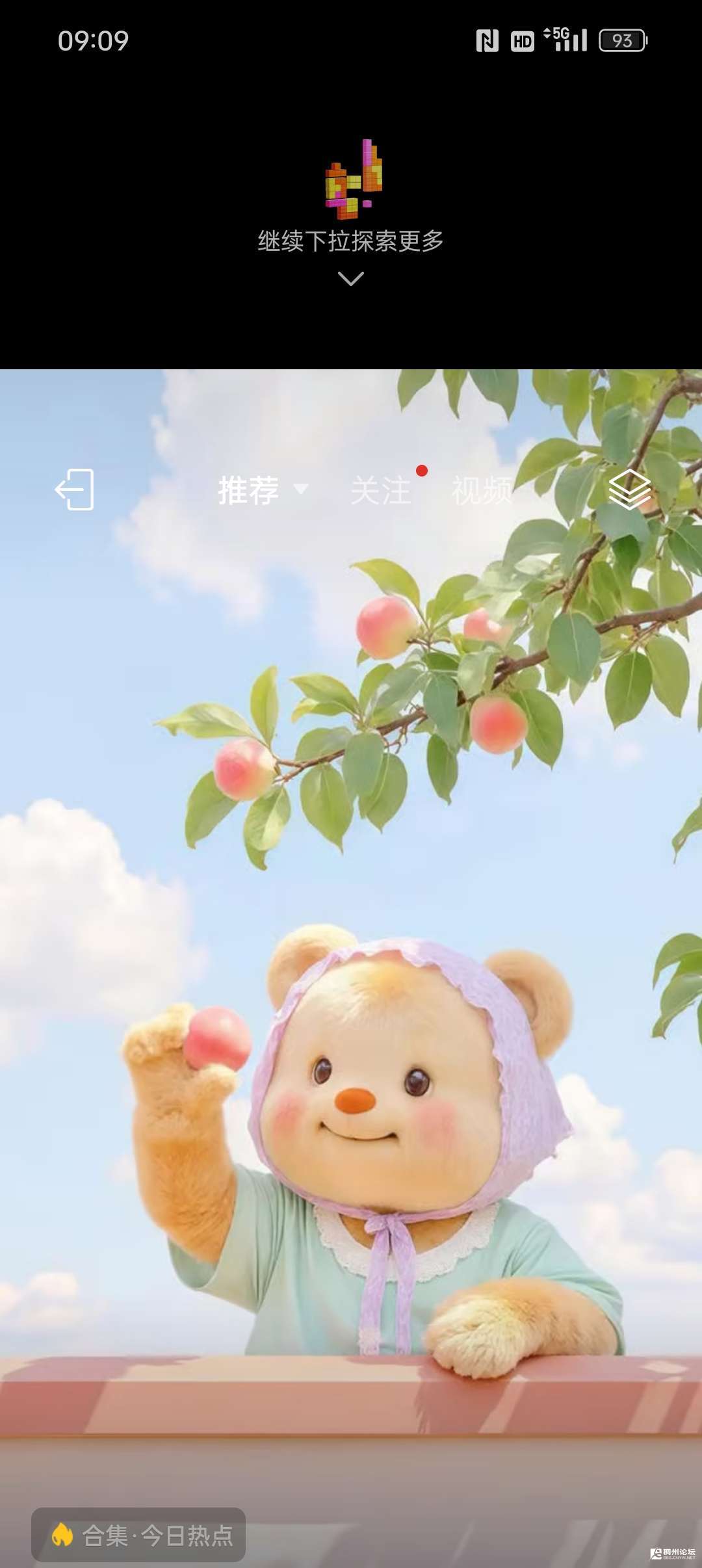This screenshot has height=1568, width=702.
Task: Switch to the 推荐 tab
Action: click(248, 490)
